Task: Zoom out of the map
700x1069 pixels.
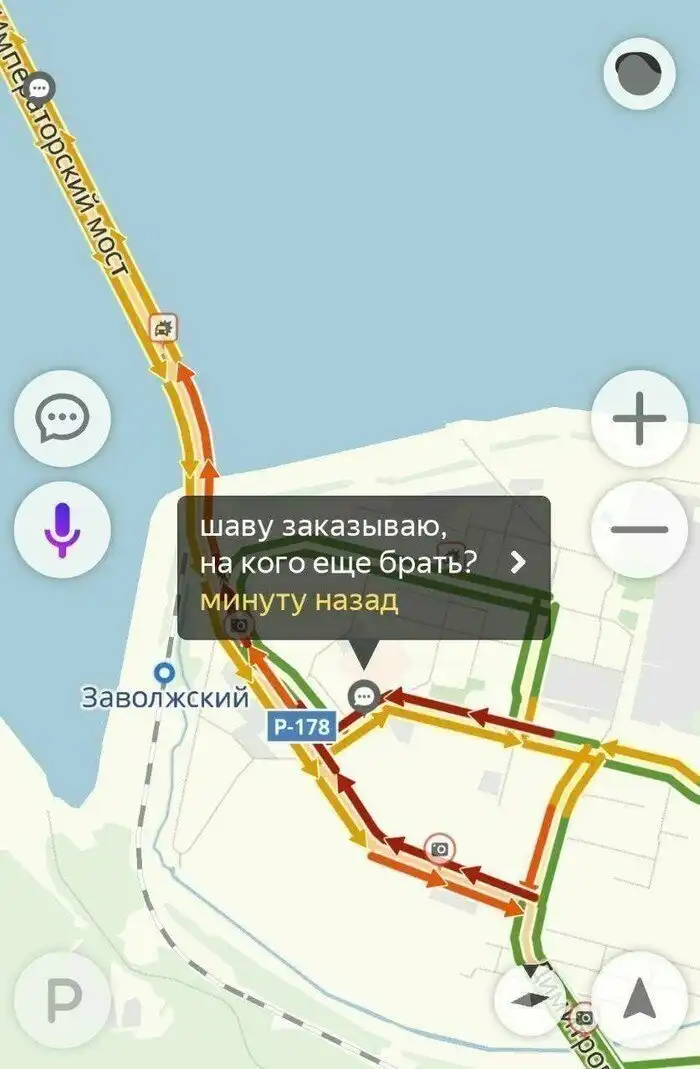Action: pos(640,529)
